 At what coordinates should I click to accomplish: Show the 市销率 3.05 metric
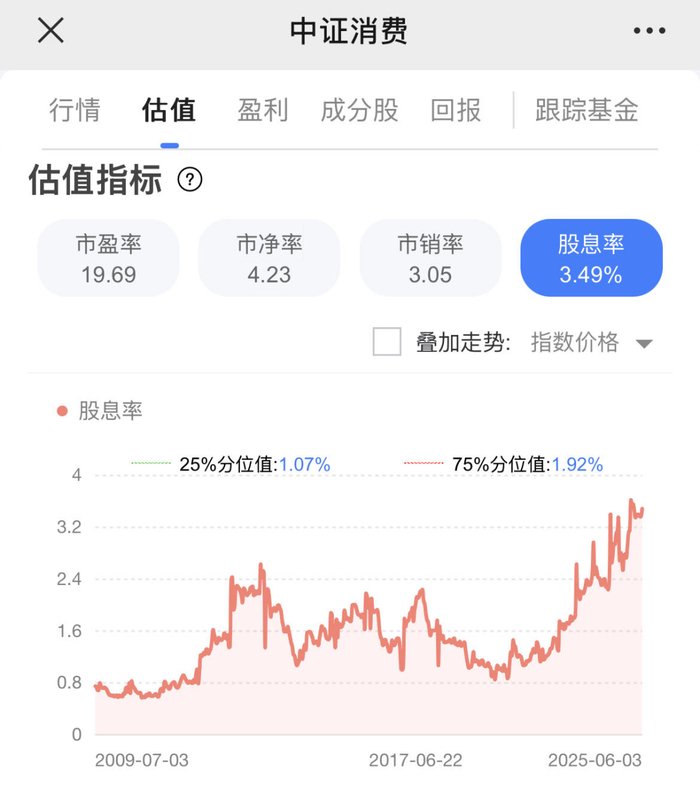(x=430, y=258)
